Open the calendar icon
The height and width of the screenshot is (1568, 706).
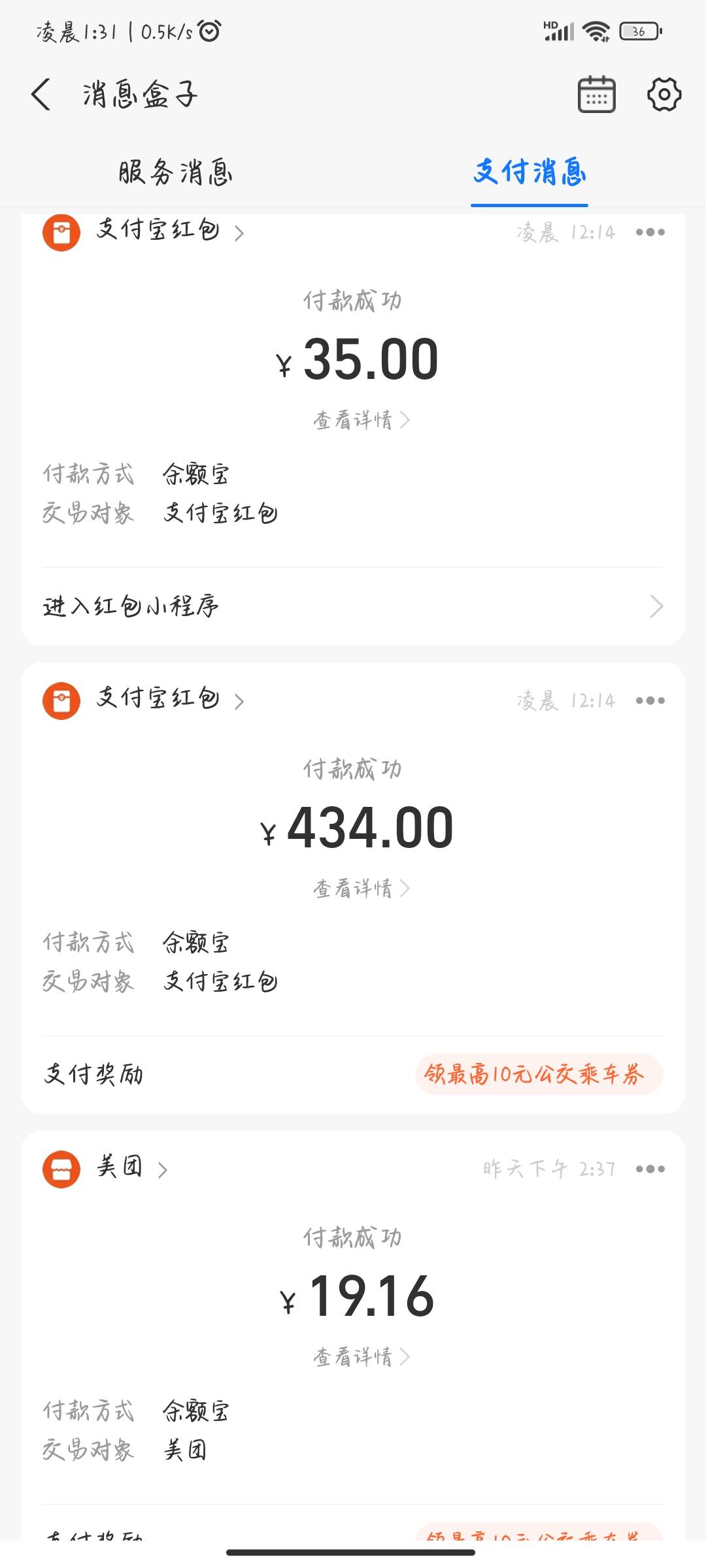coord(596,94)
